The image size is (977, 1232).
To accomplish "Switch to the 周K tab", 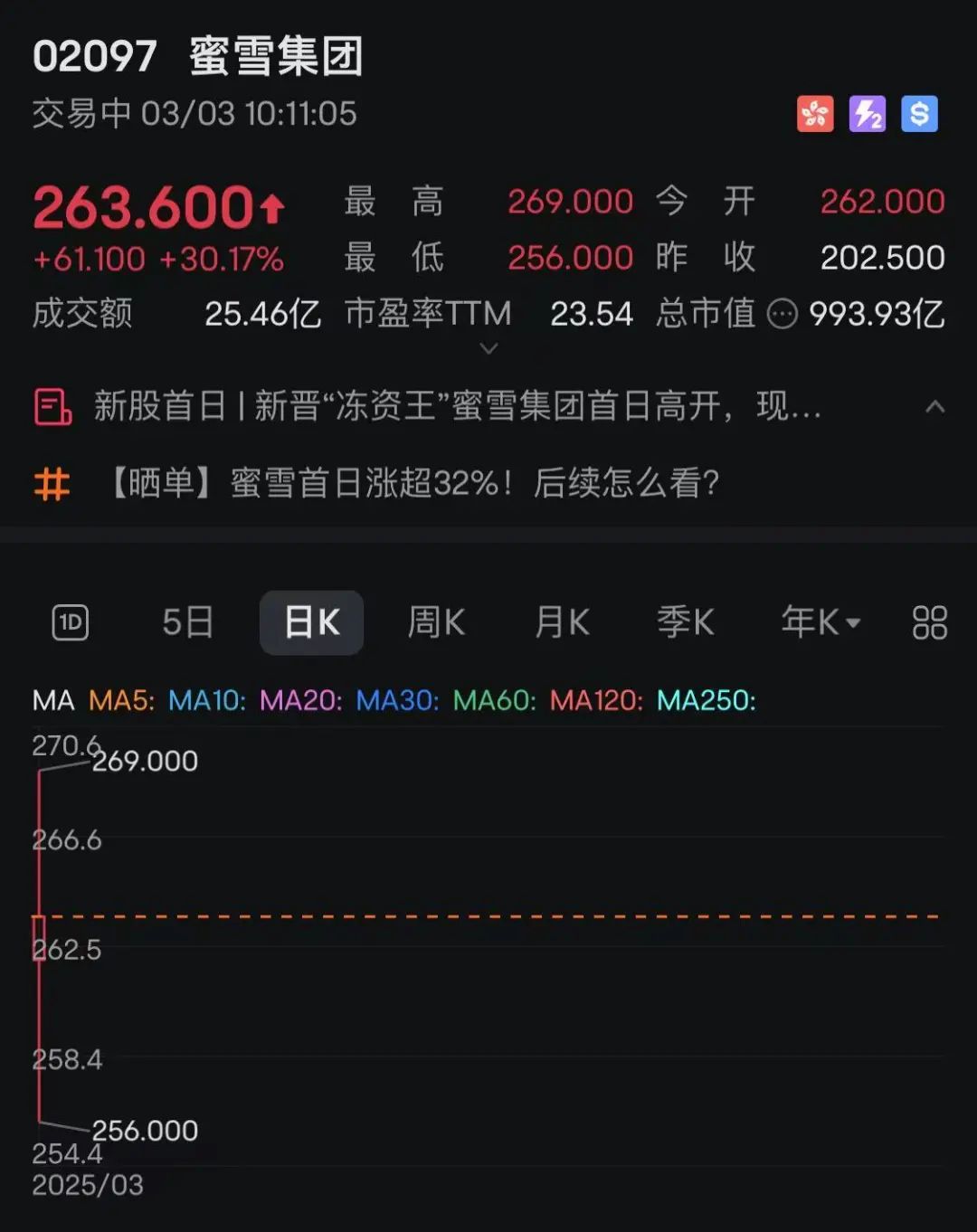I will [436, 622].
